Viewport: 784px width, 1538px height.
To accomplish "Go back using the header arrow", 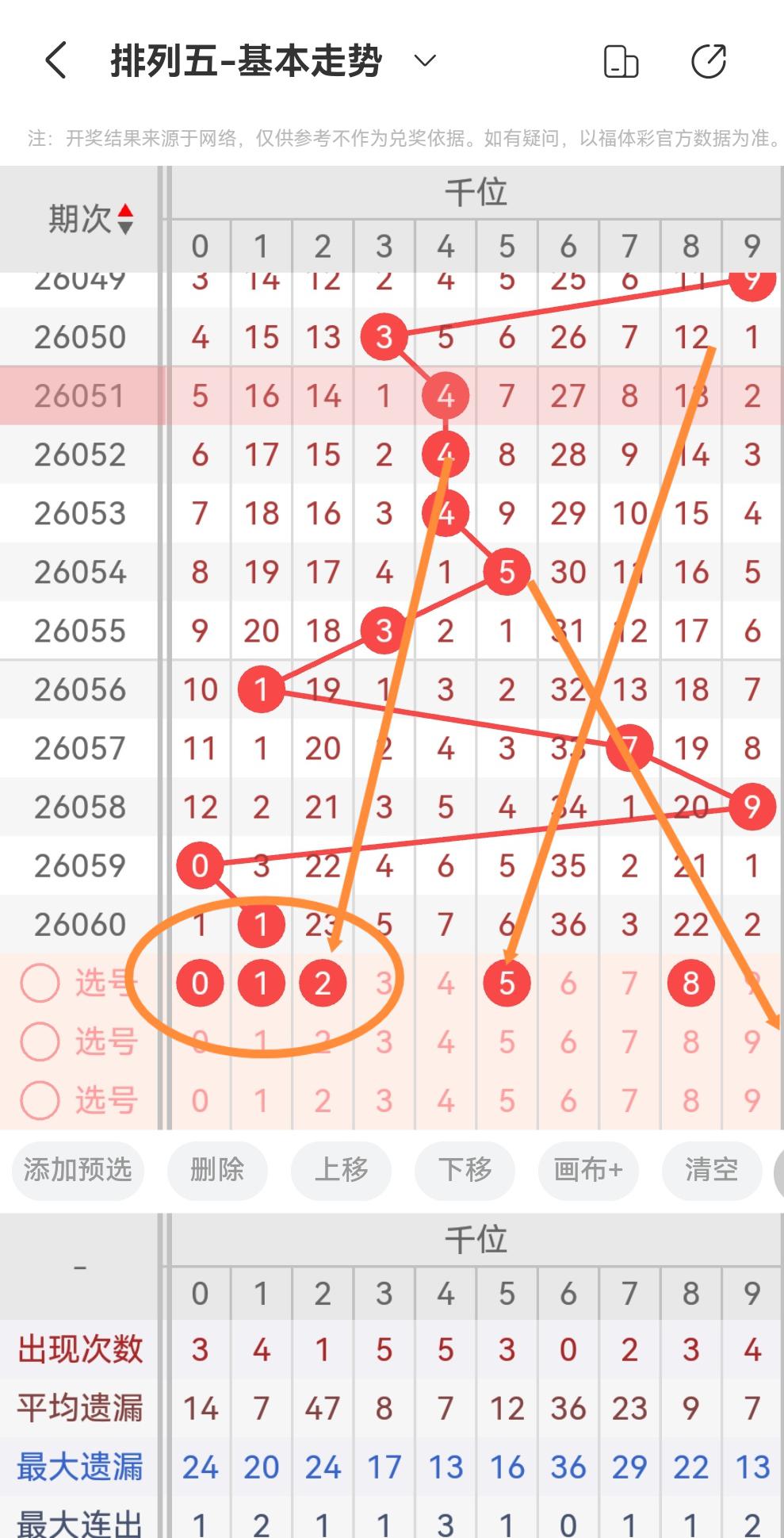I will [x=55, y=61].
